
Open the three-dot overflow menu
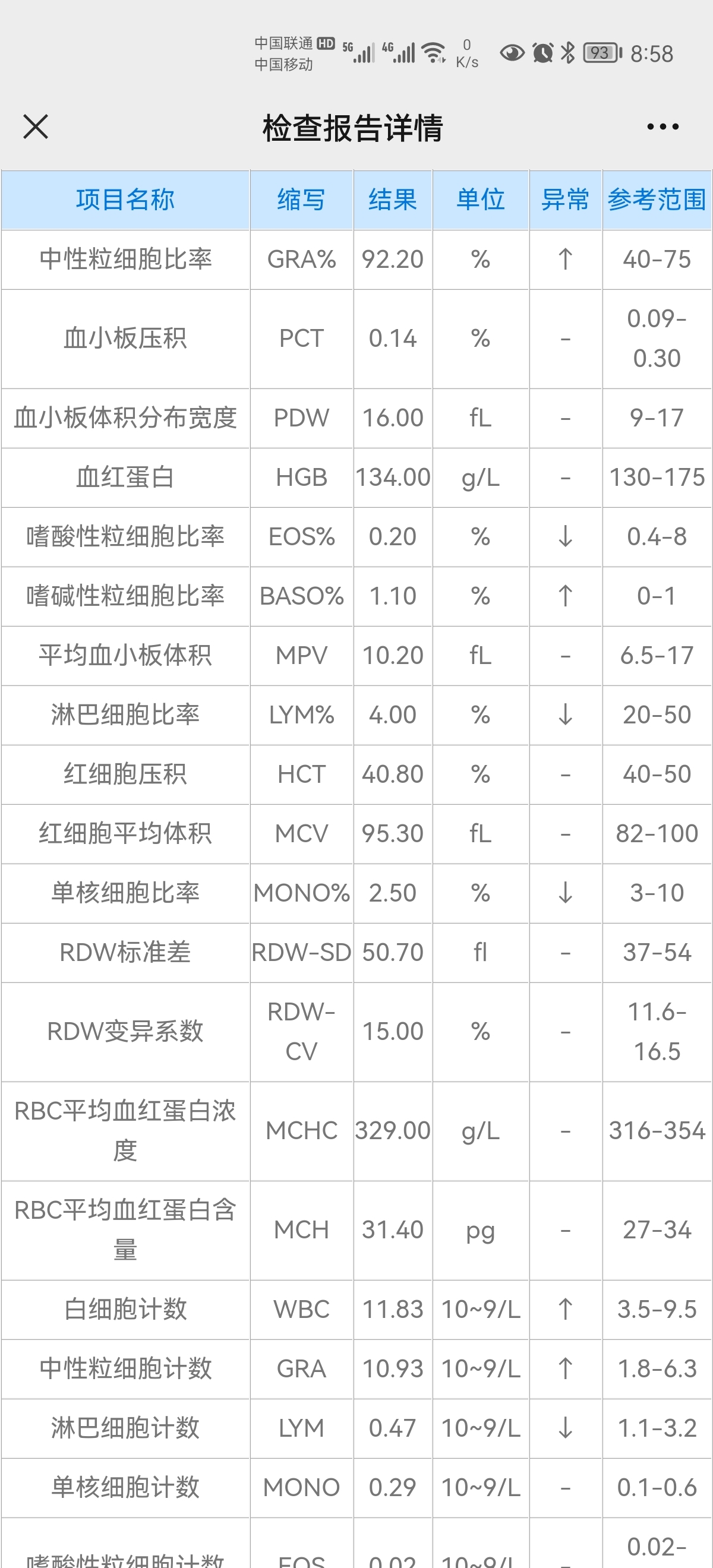pos(662,127)
